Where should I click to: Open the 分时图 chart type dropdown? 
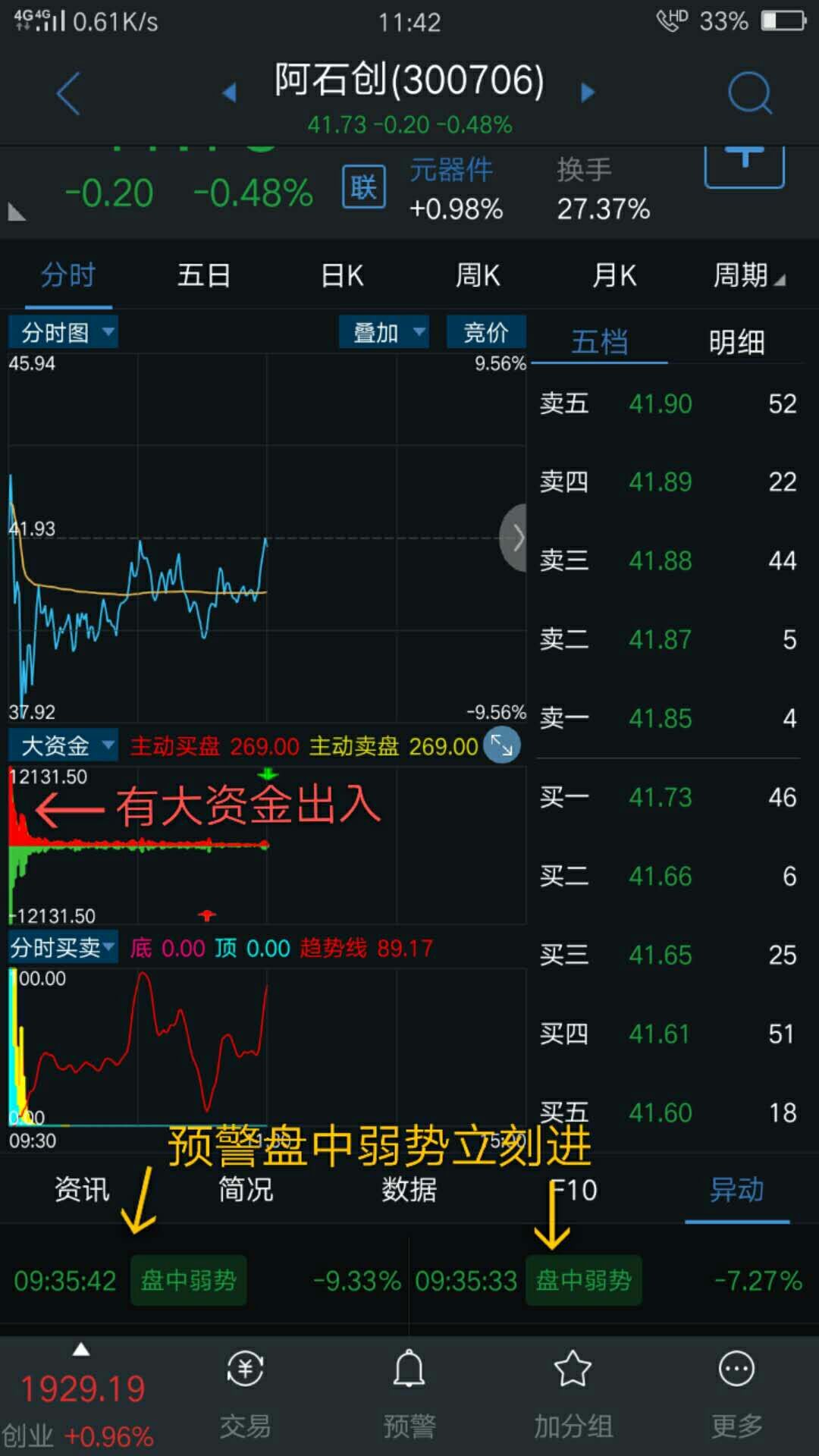click(64, 332)
